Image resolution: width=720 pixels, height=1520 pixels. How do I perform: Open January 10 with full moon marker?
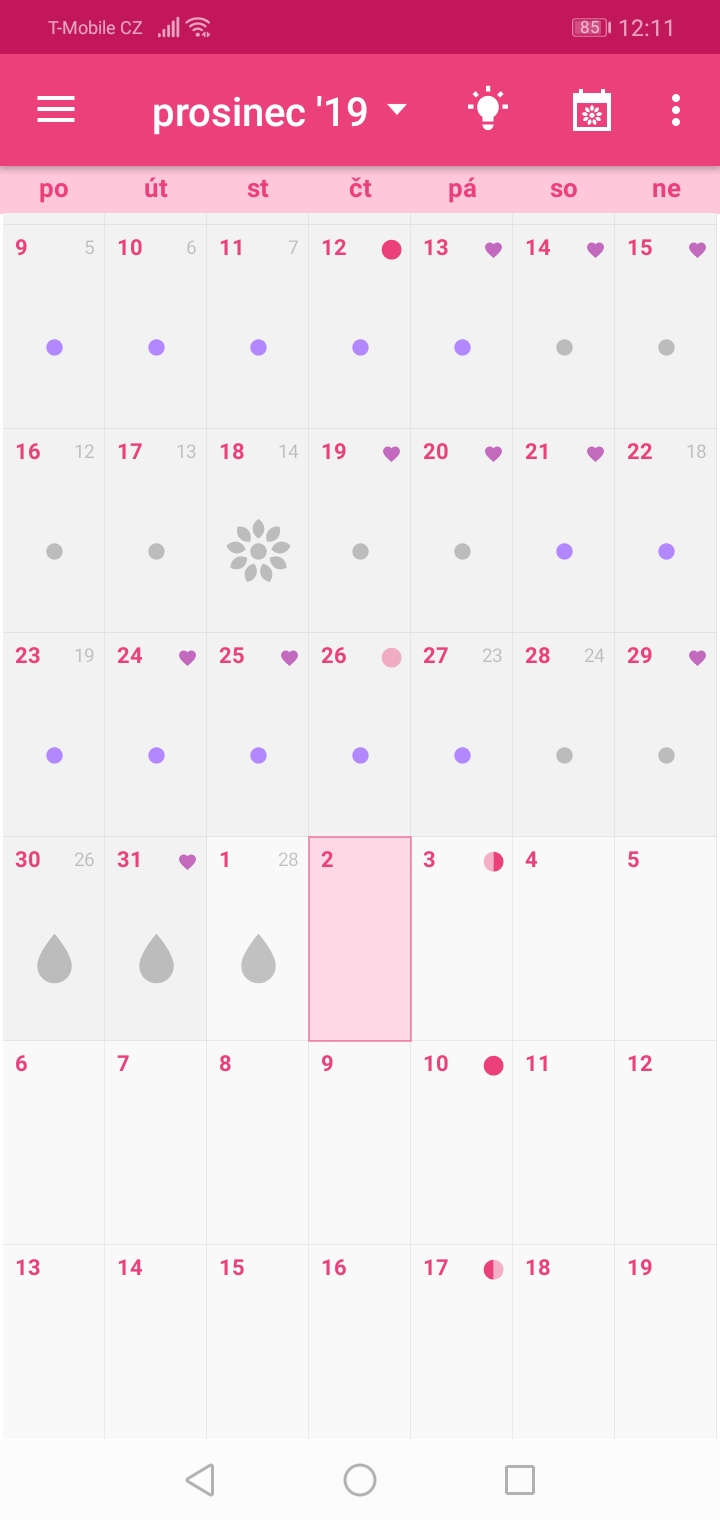point(462,1142)
